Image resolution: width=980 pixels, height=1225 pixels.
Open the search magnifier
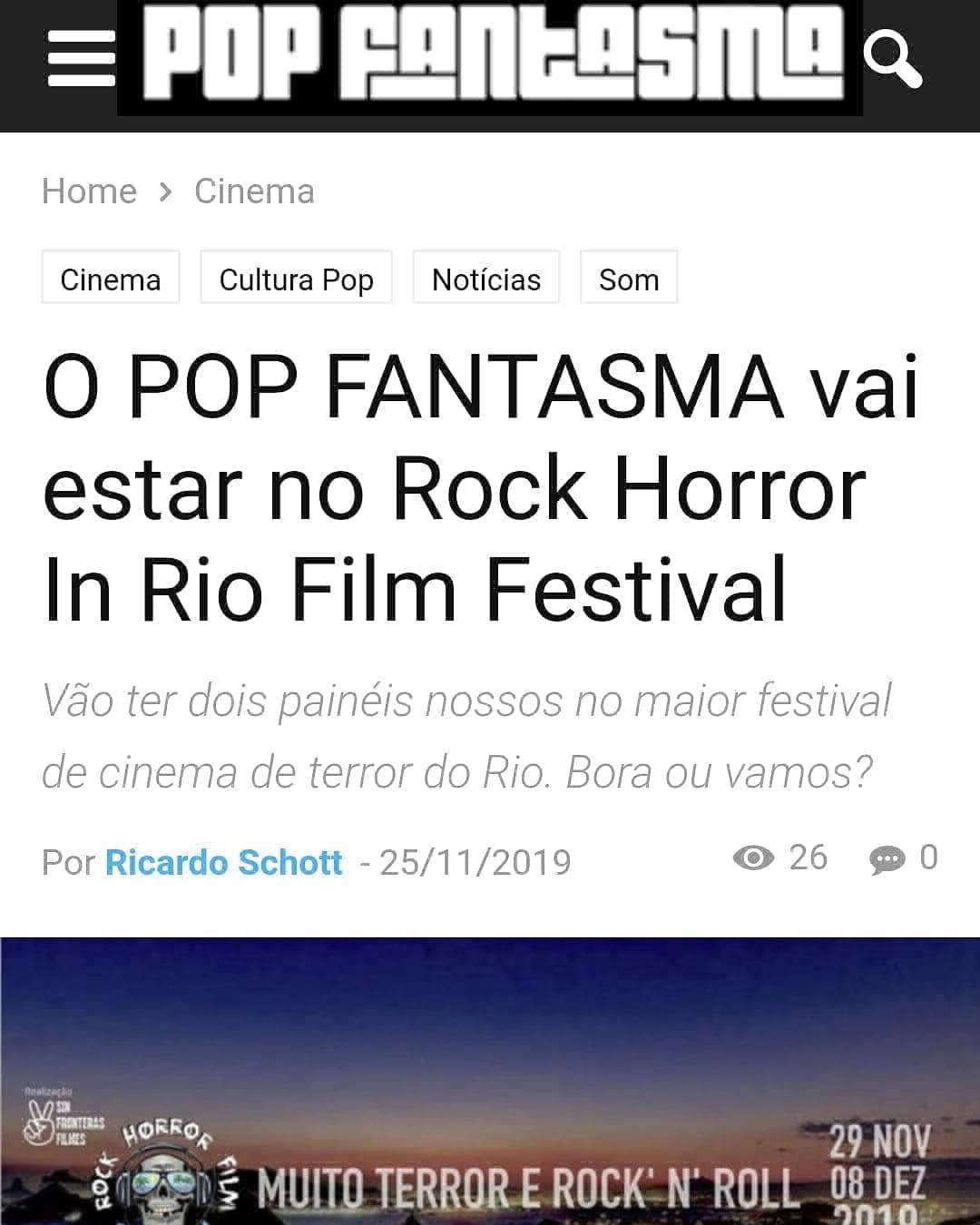(x=893, y=58)
